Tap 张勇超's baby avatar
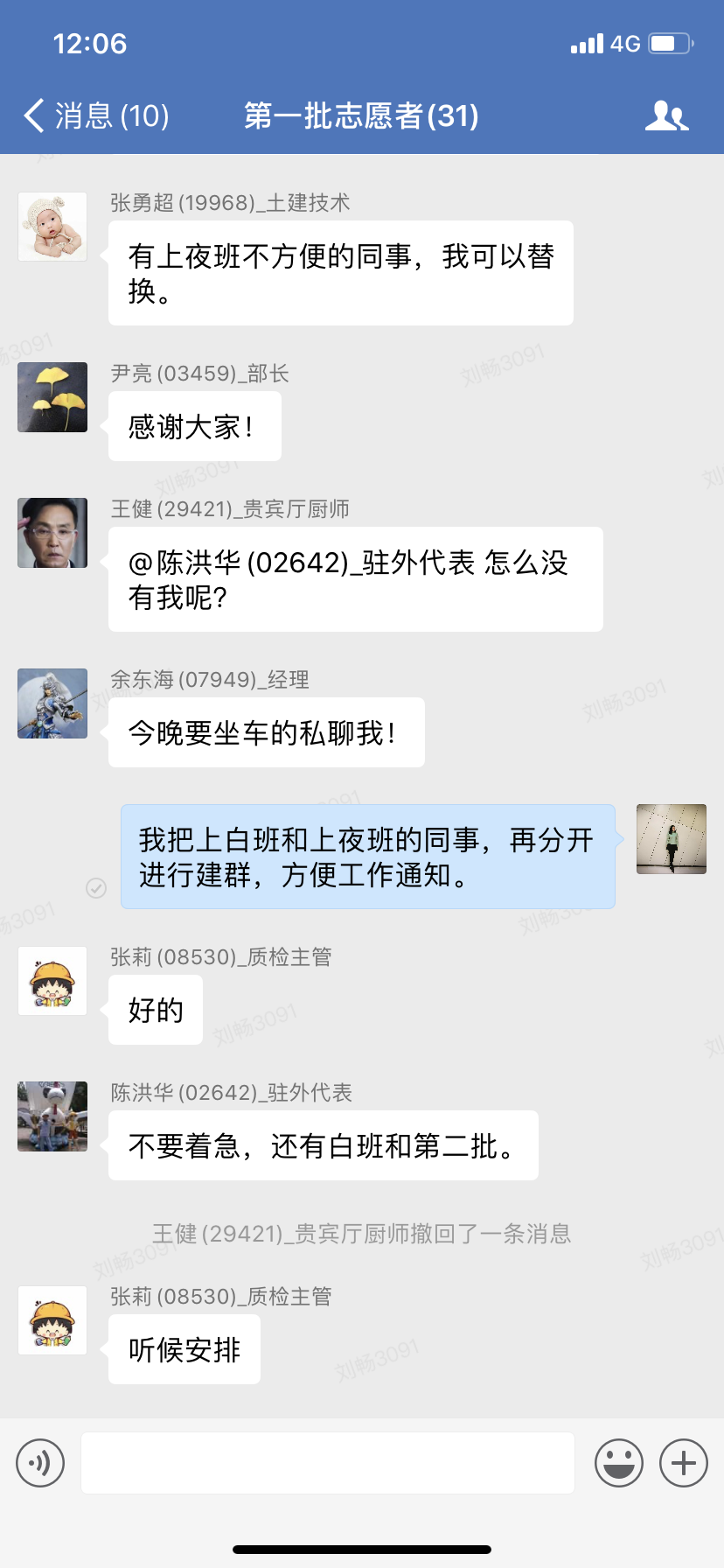Viewport: 724px width, 1568px height. click(x=52, y=227)
